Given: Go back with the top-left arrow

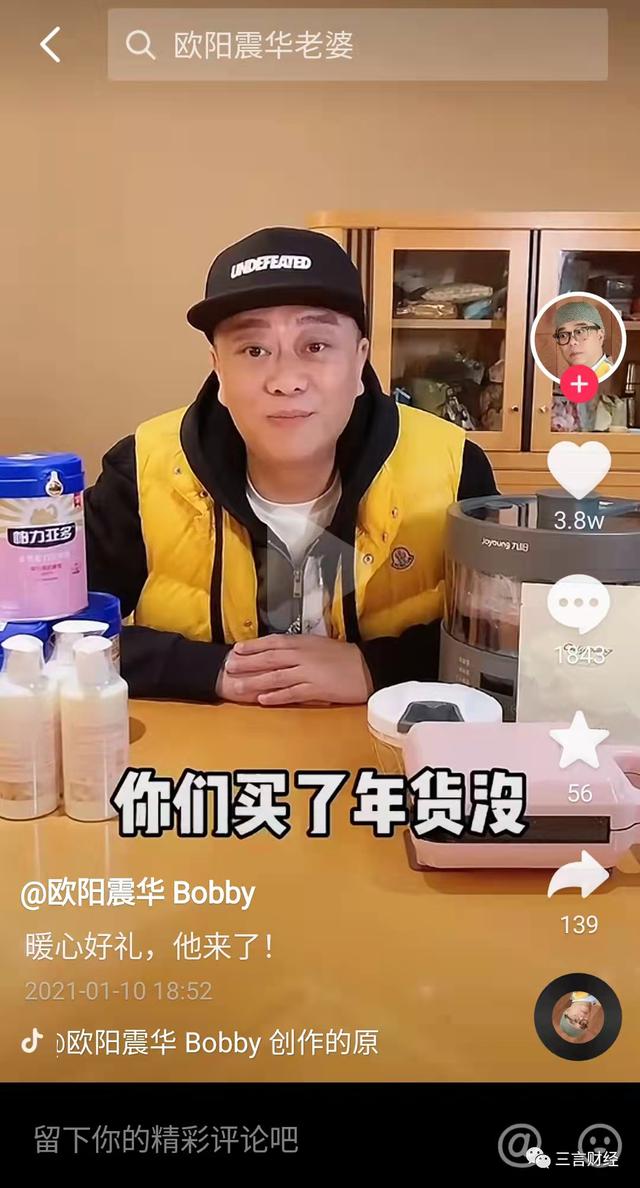Looking at the screenshot, I should (x=50, y=45).
